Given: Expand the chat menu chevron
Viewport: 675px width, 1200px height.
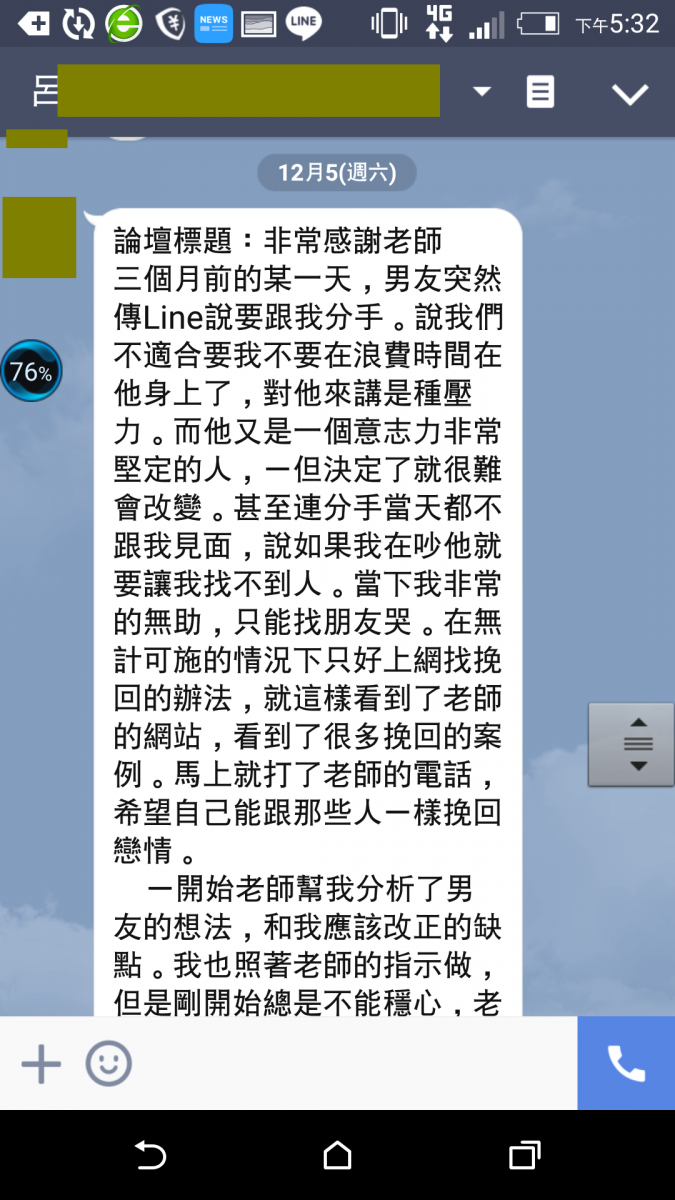Looking at the screenshot, I should (630, 94).
